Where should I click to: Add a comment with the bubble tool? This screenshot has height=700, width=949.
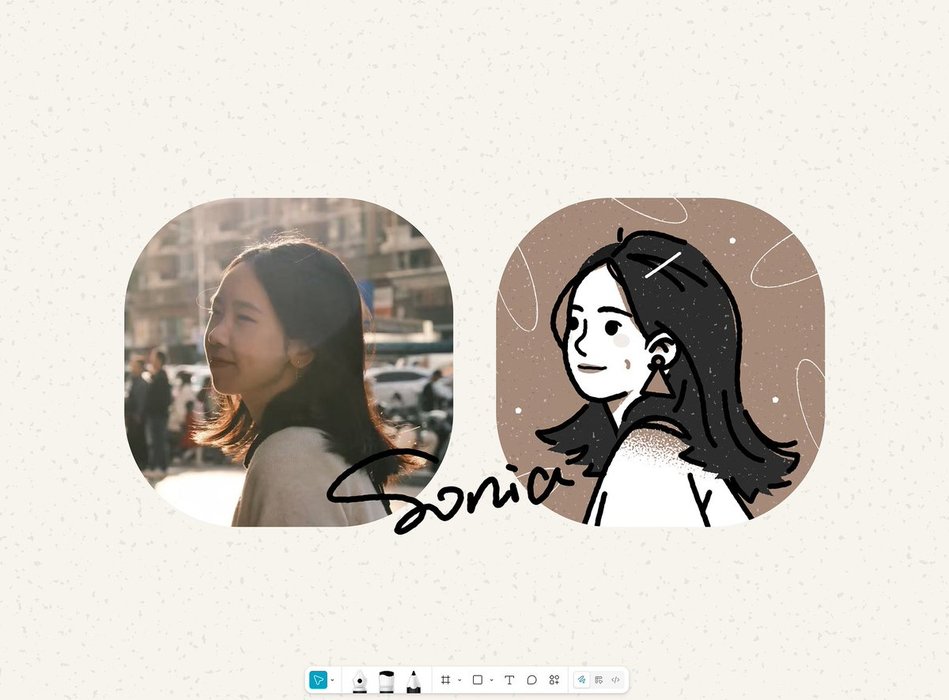point(531,680)
